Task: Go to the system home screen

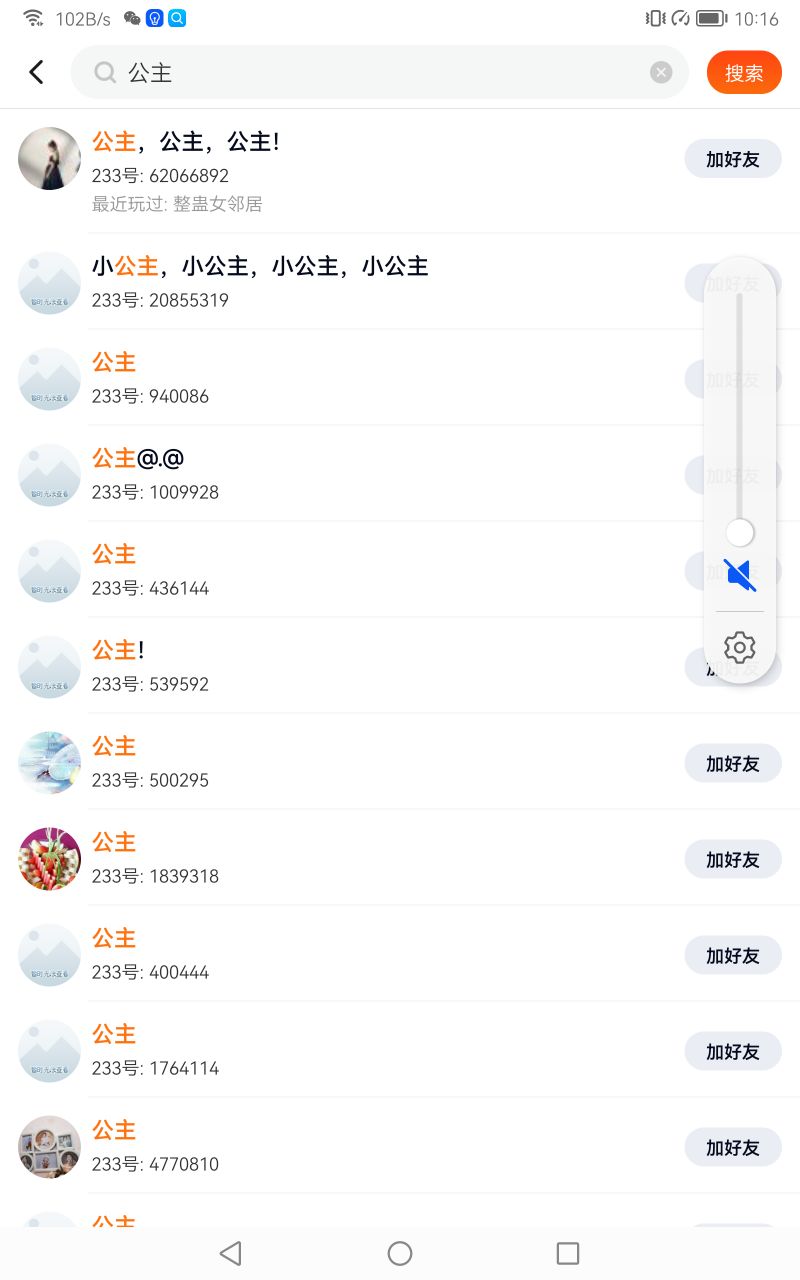Action: coord(400,1253)
